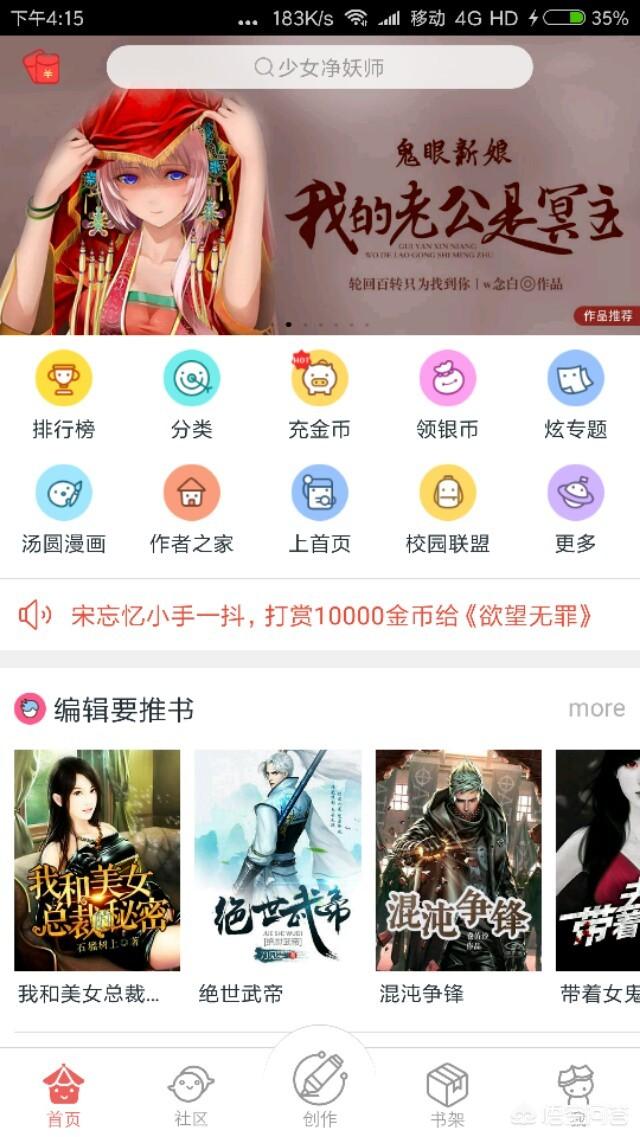640x1137 pixels.
Task: Open 作者之家 author home
Action: 191,509
